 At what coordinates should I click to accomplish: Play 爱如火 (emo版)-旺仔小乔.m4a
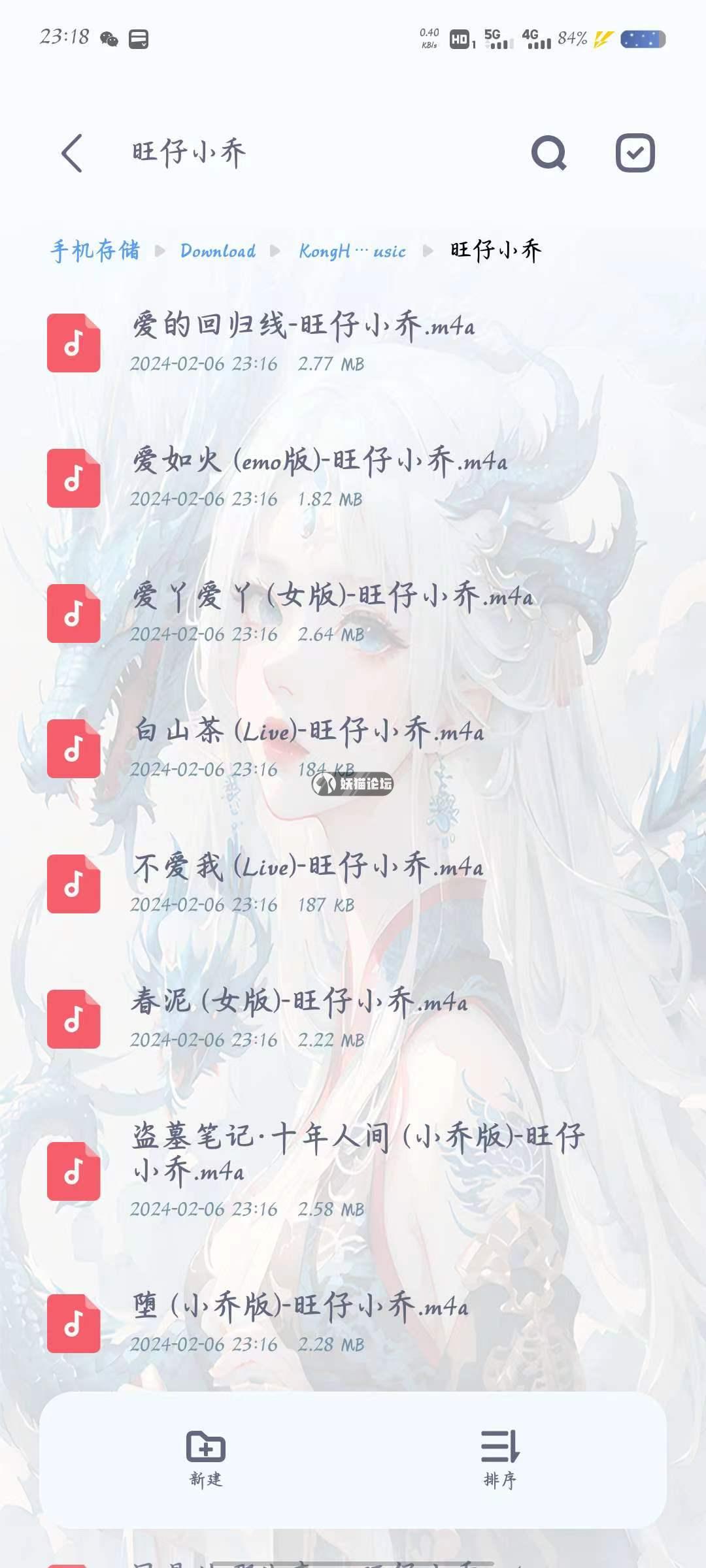coord(319,476)
